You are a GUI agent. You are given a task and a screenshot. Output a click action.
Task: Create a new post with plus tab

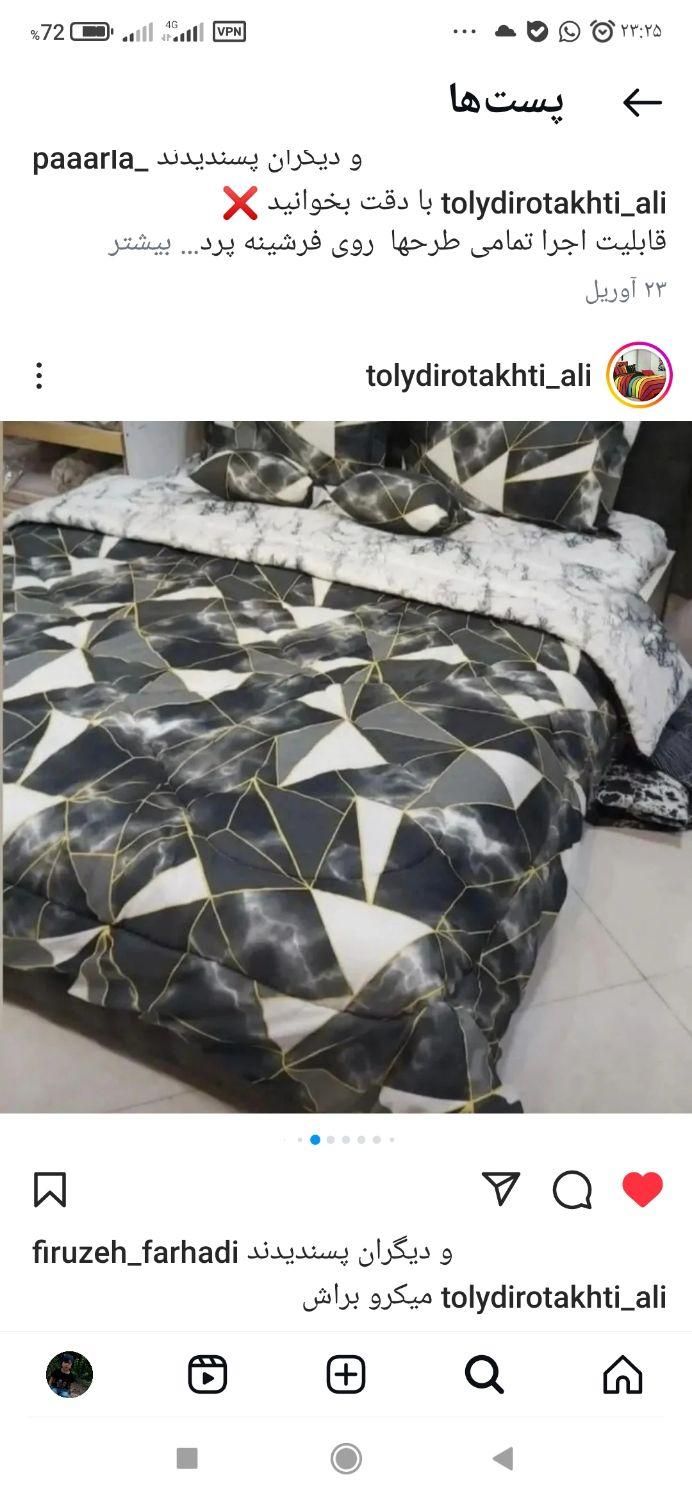coord(346,1375)
